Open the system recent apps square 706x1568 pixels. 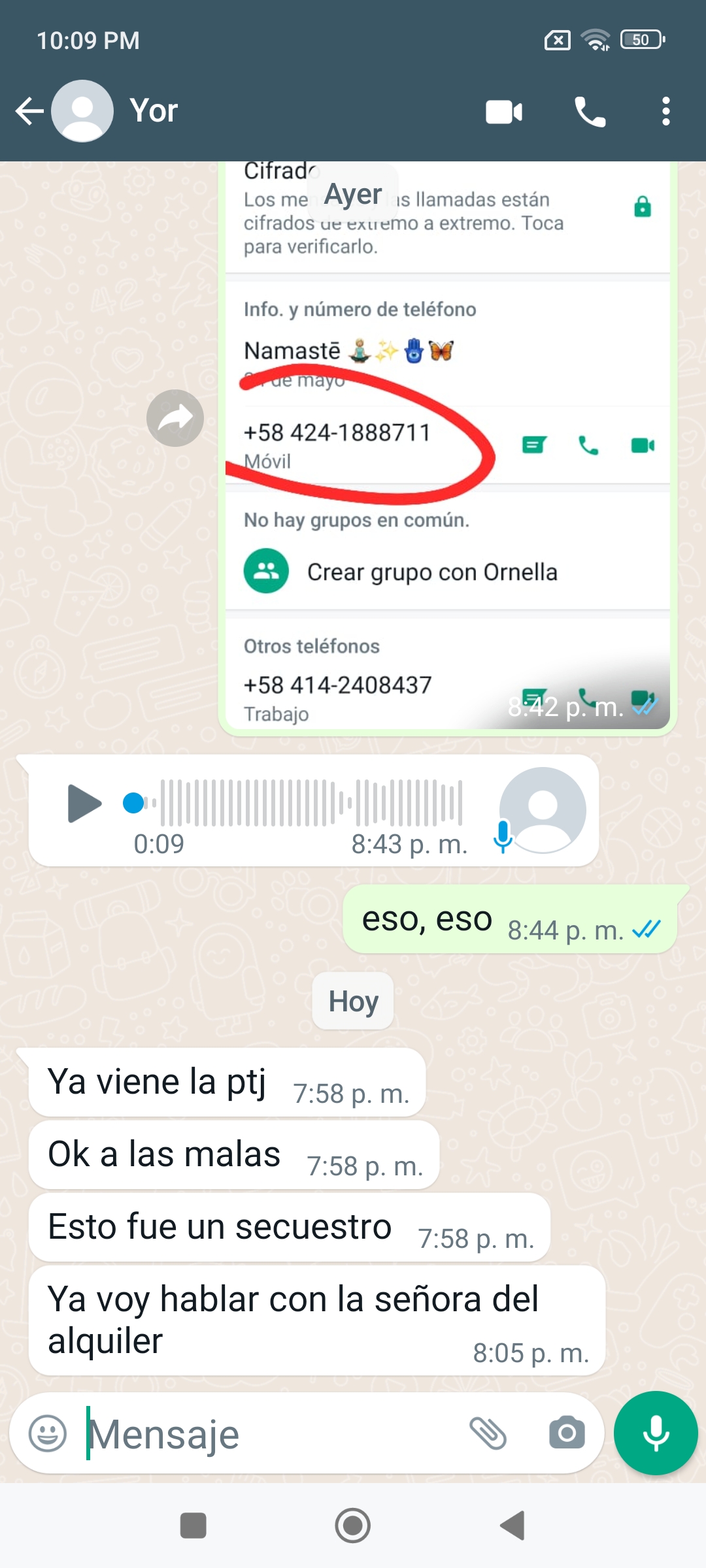[x=193, y=1526]
